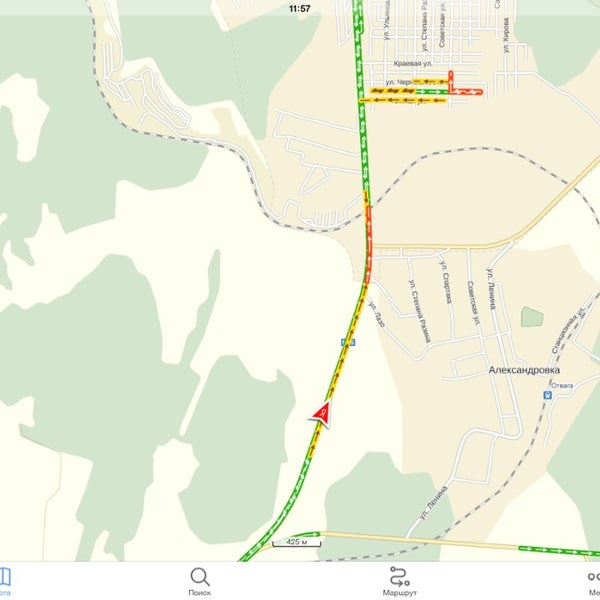
Task: Switch to the Маршрут route tab
Action: tap(398, 581)
